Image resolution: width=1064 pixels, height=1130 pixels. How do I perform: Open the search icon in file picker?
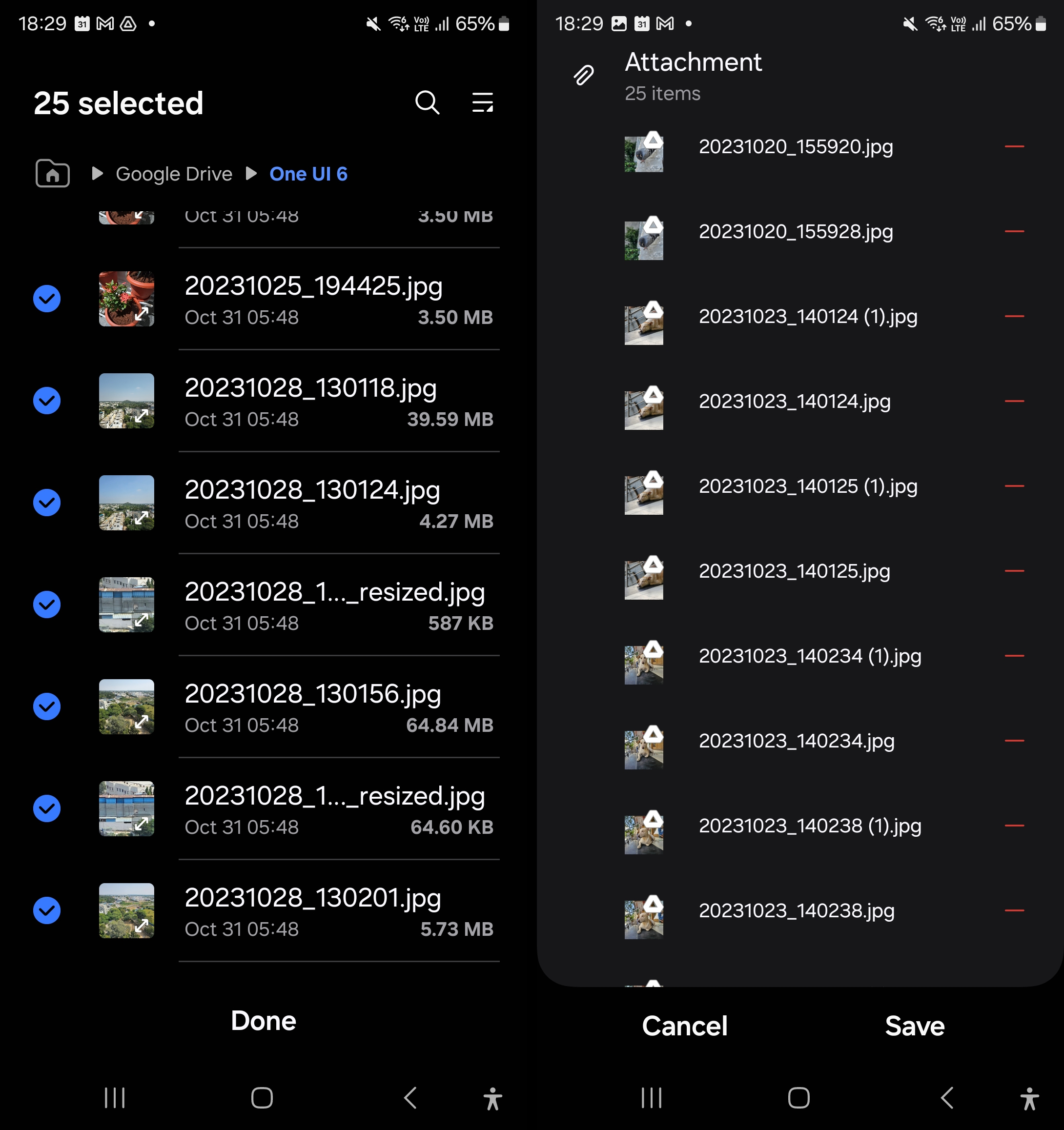coord(427,103)
